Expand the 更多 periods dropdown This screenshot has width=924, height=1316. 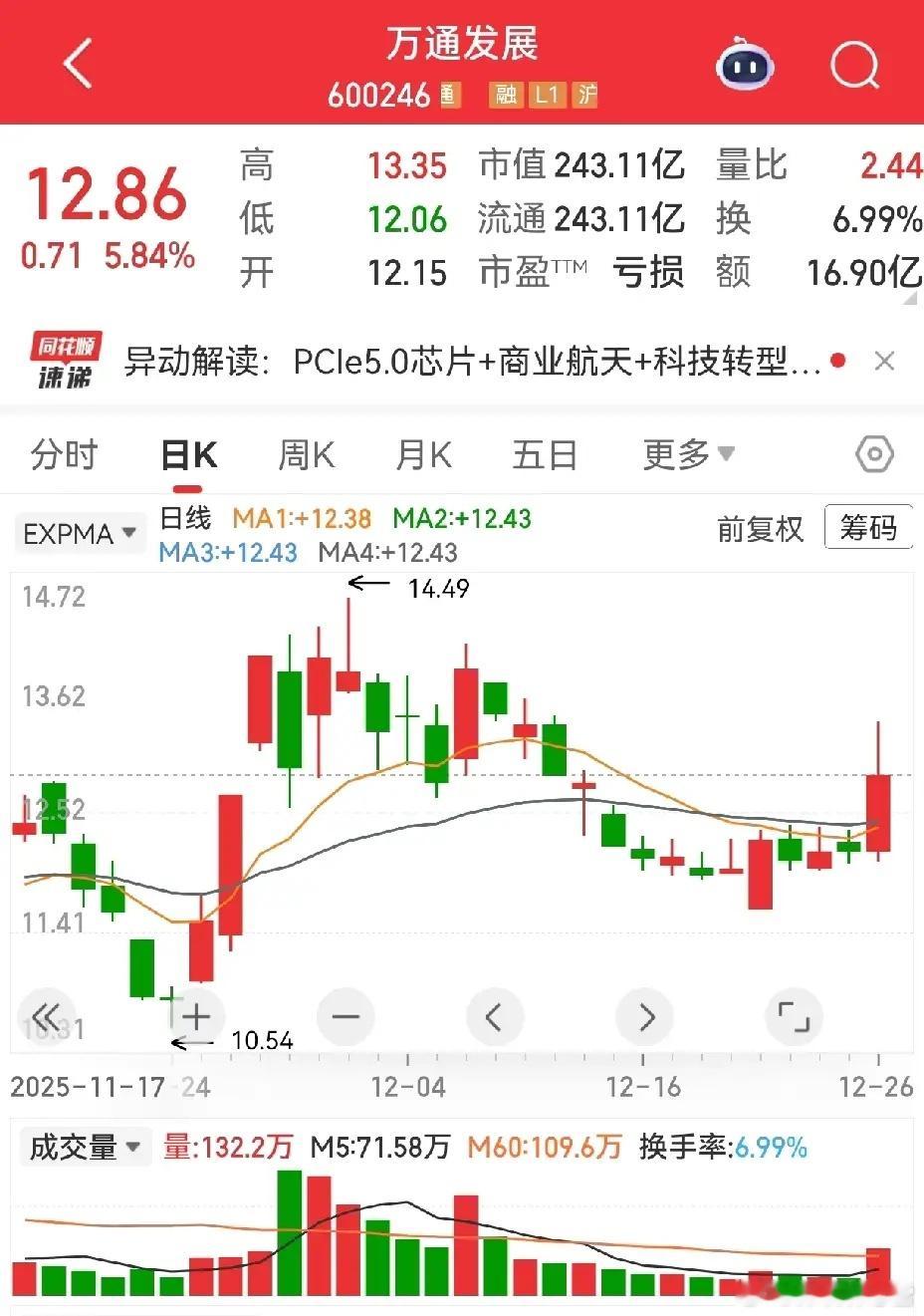[688, 455]
